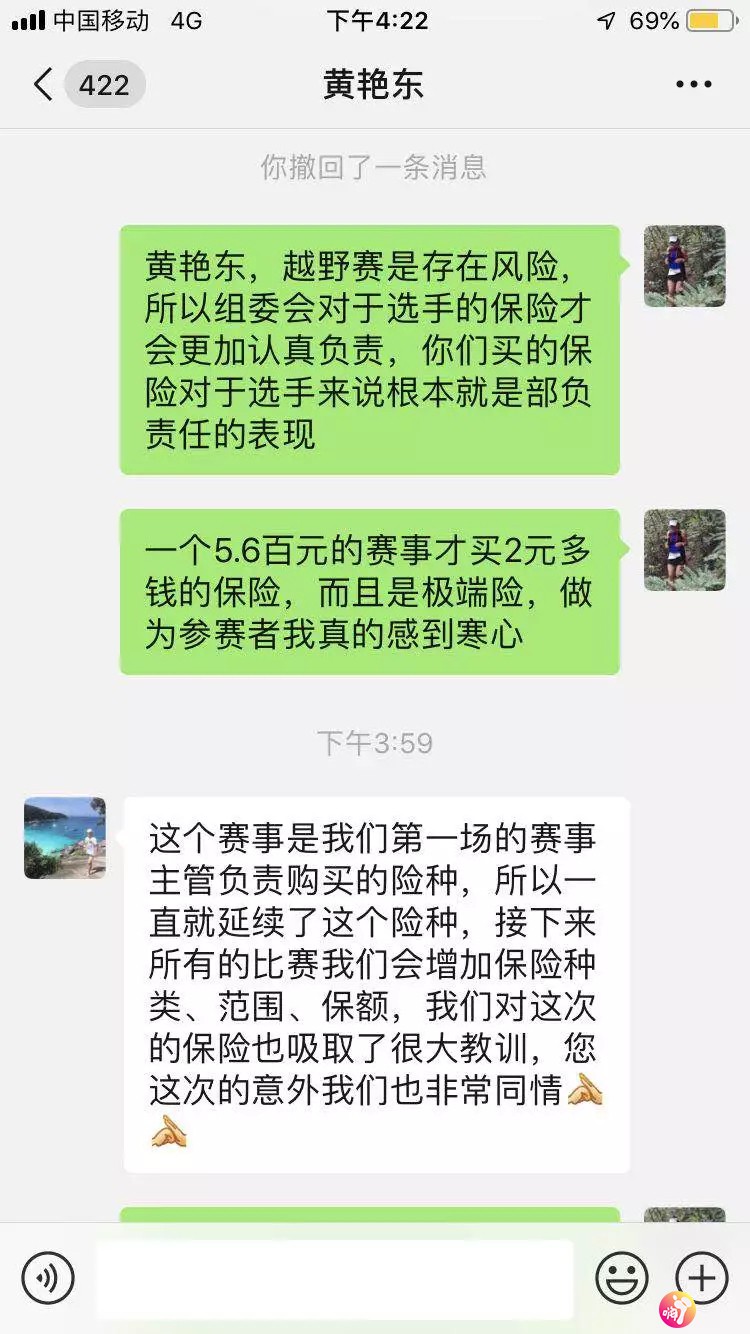Tap my avatar beside the 5.6百元 message

click(684, 550)
